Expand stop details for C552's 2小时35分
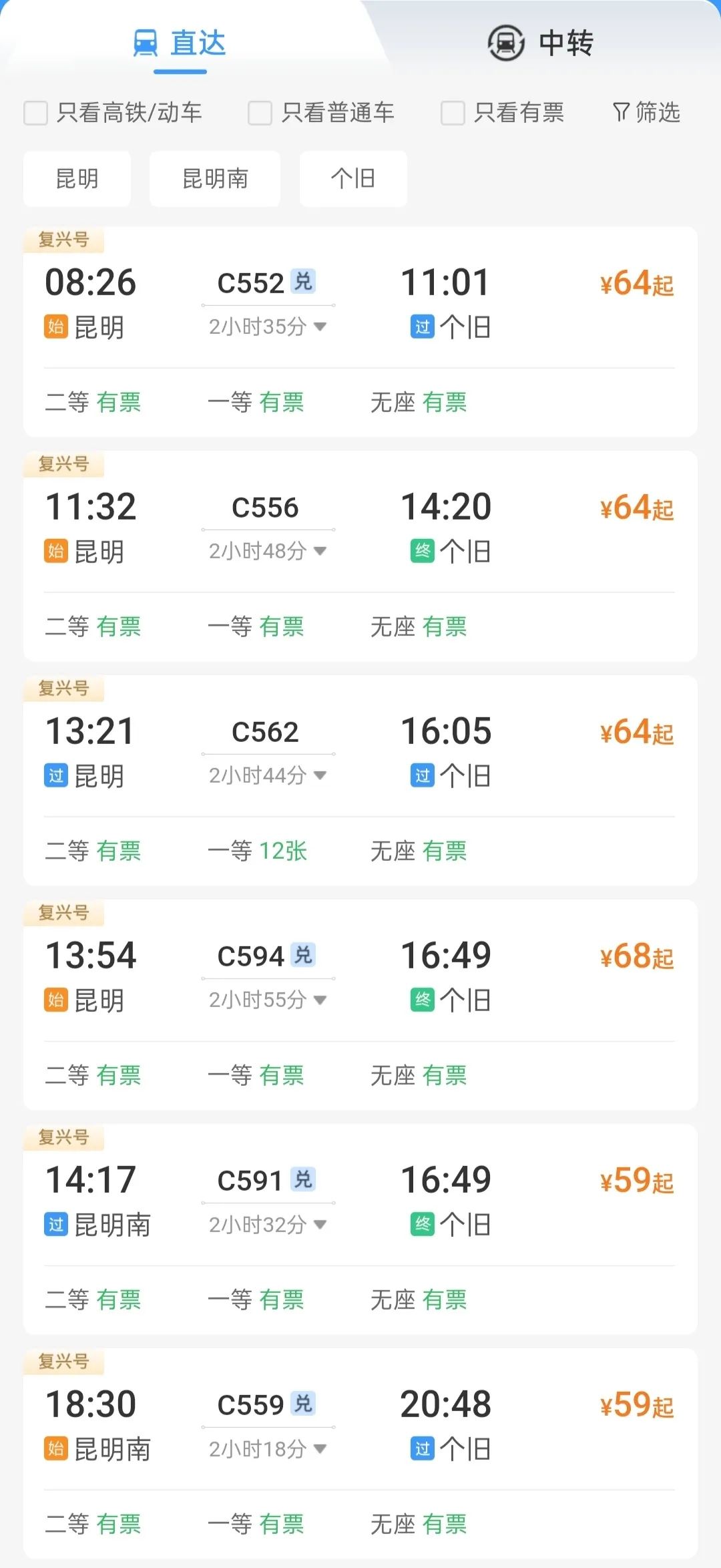This screenshot has width=721, height=1568. 268,327
